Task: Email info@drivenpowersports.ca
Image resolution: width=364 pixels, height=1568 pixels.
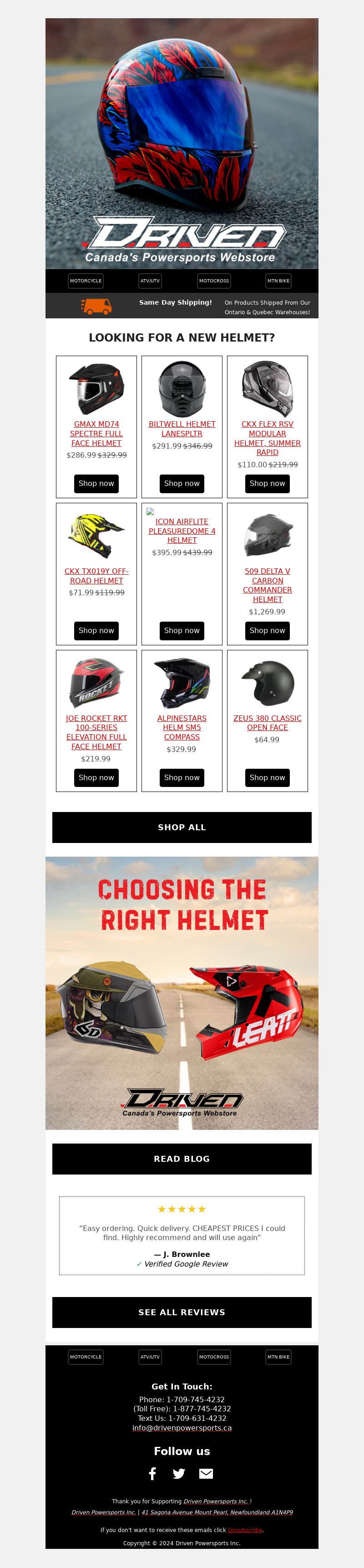Action: click(182, 1428)
